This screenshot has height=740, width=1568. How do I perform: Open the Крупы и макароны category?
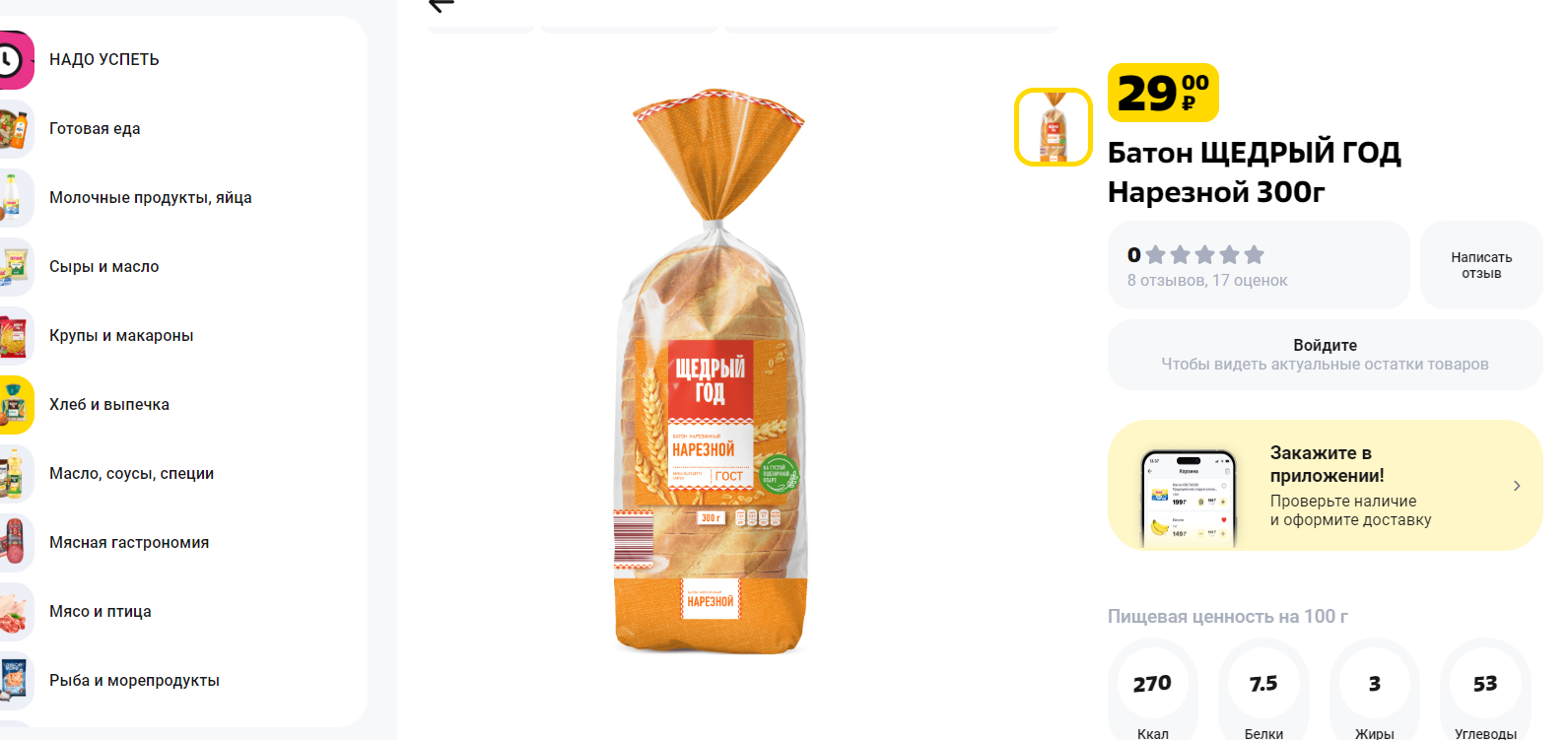pos(121,336)
